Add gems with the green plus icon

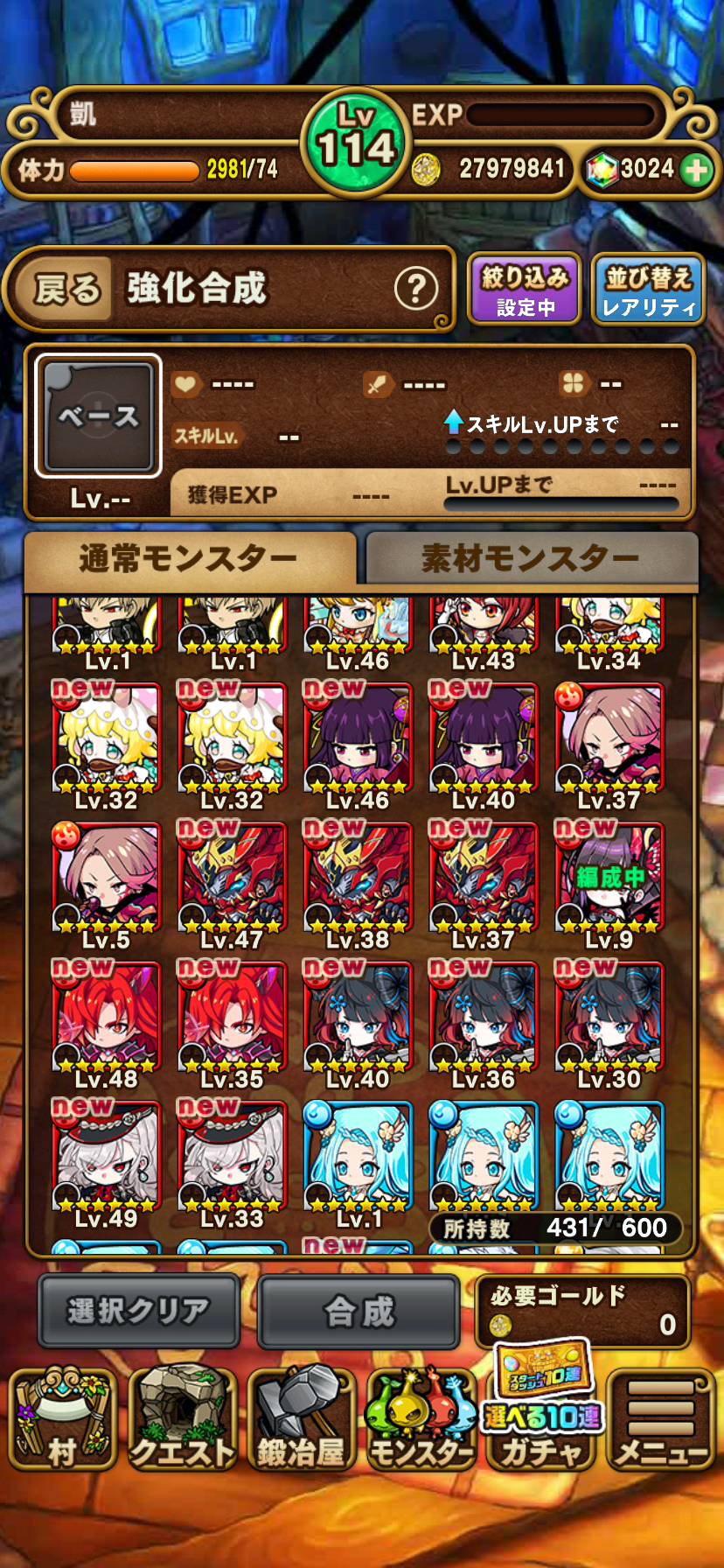coord(697,169)
